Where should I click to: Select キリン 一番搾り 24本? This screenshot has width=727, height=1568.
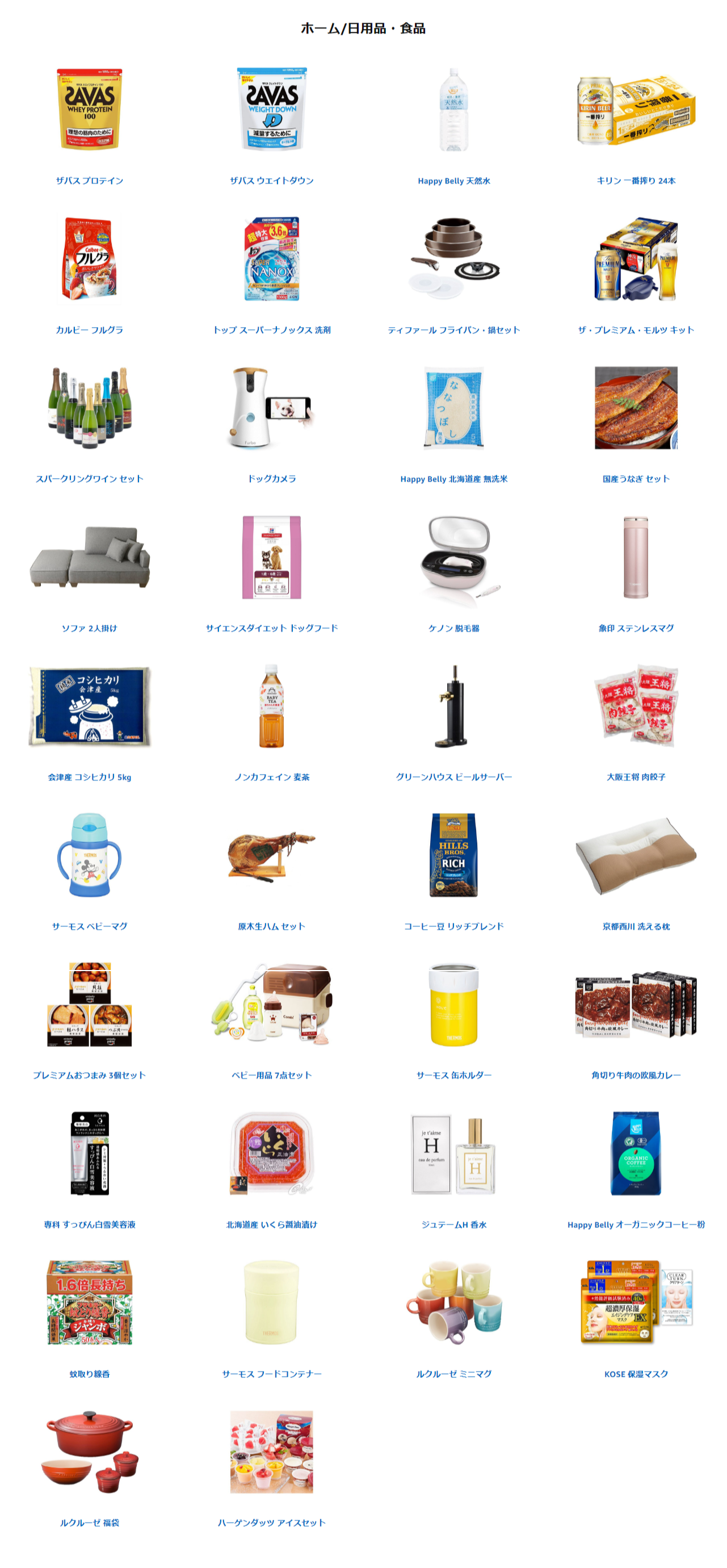[x=636, y=180]
